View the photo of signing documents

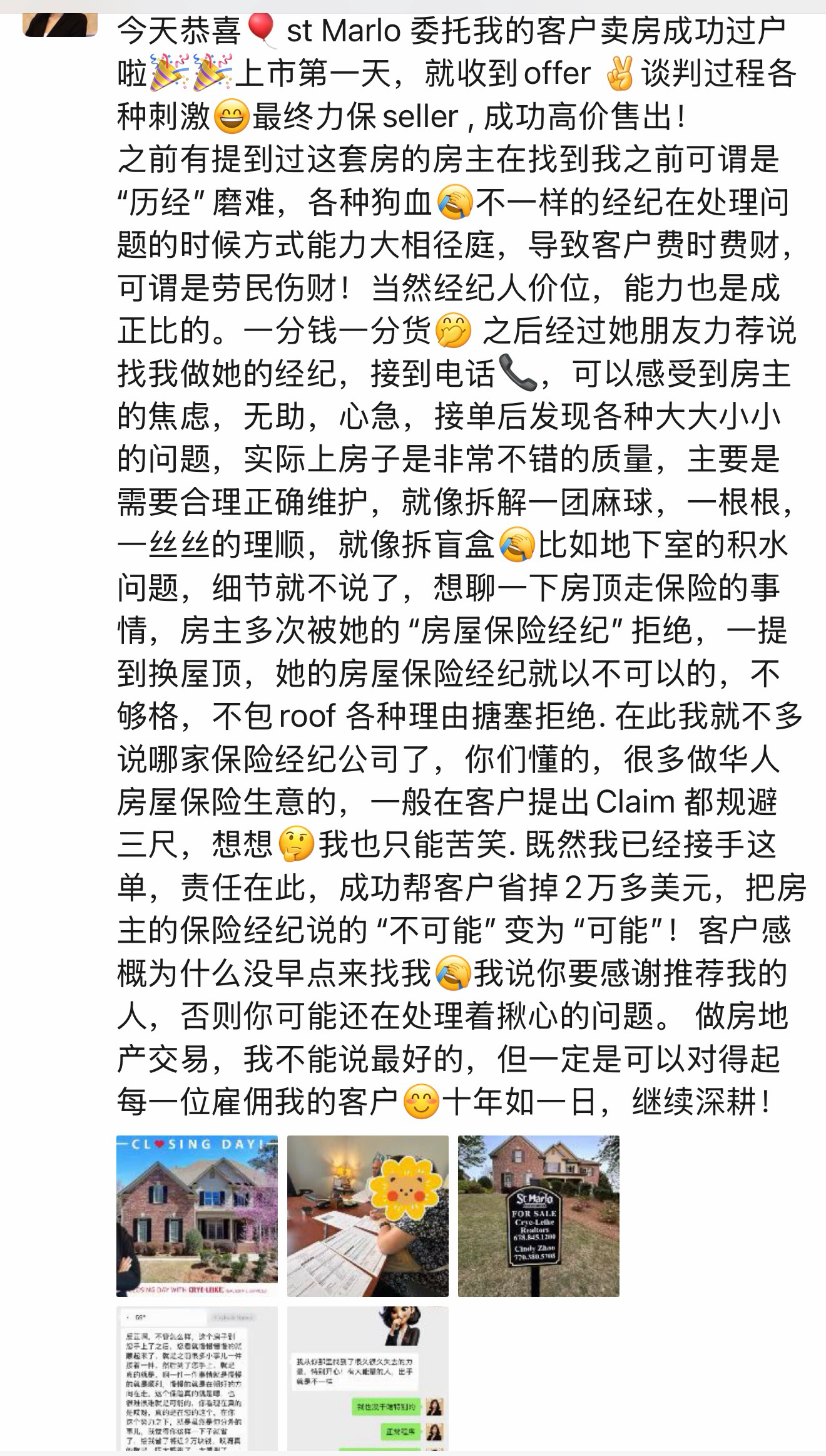coord(368,1216)
